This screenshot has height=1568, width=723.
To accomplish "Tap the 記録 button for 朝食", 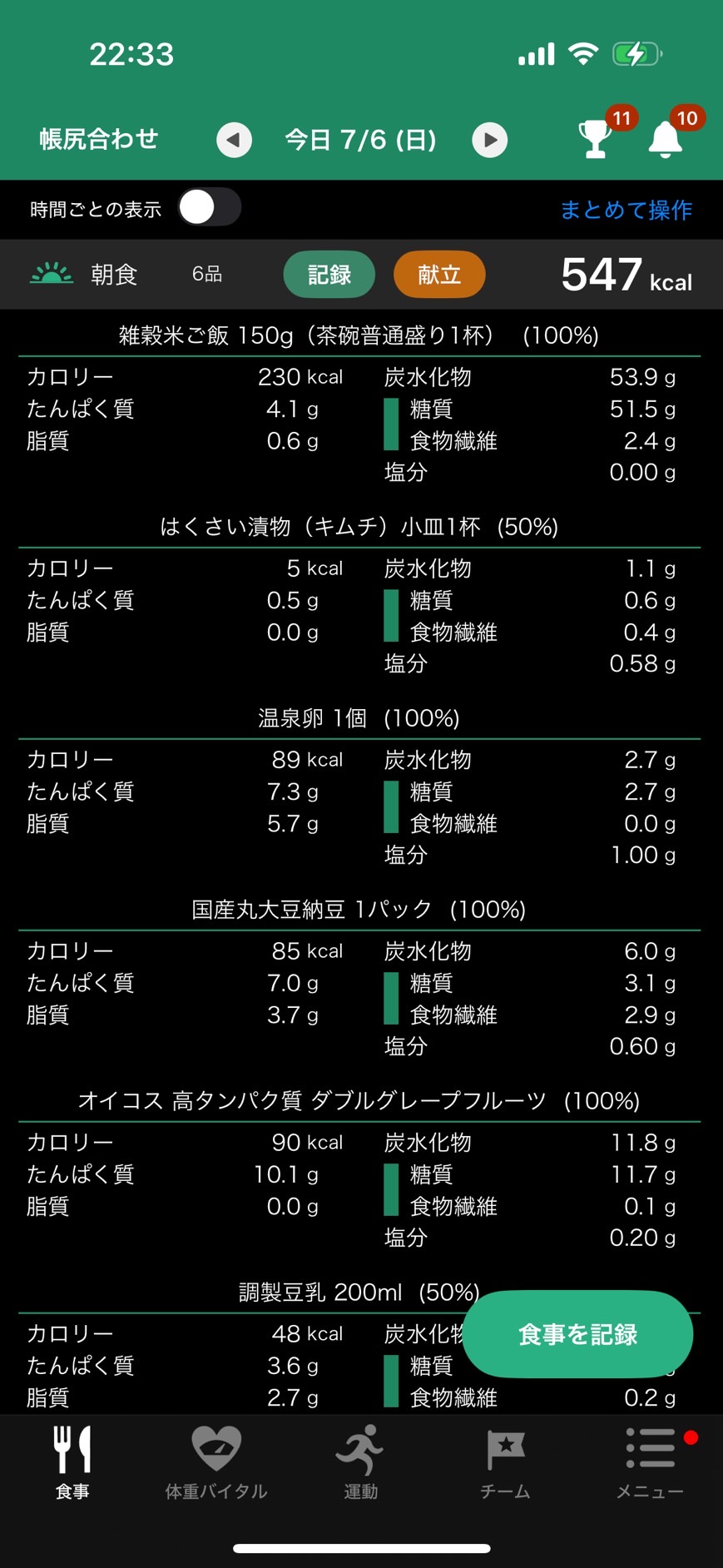I will point(329,275).
